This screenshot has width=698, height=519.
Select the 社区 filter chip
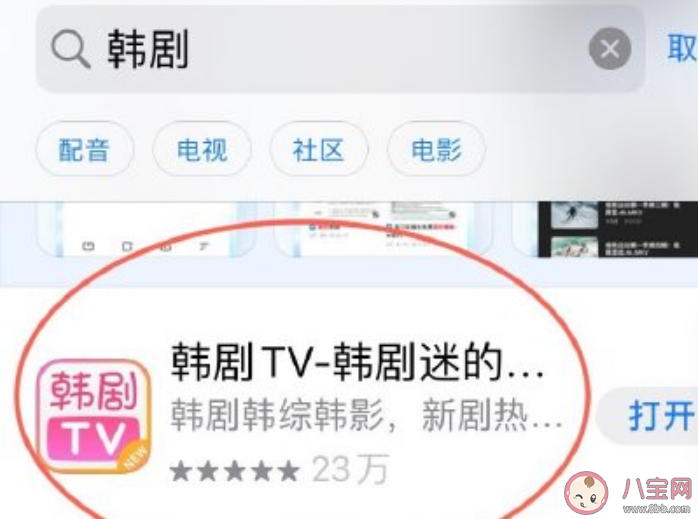[x=318, y=151]
